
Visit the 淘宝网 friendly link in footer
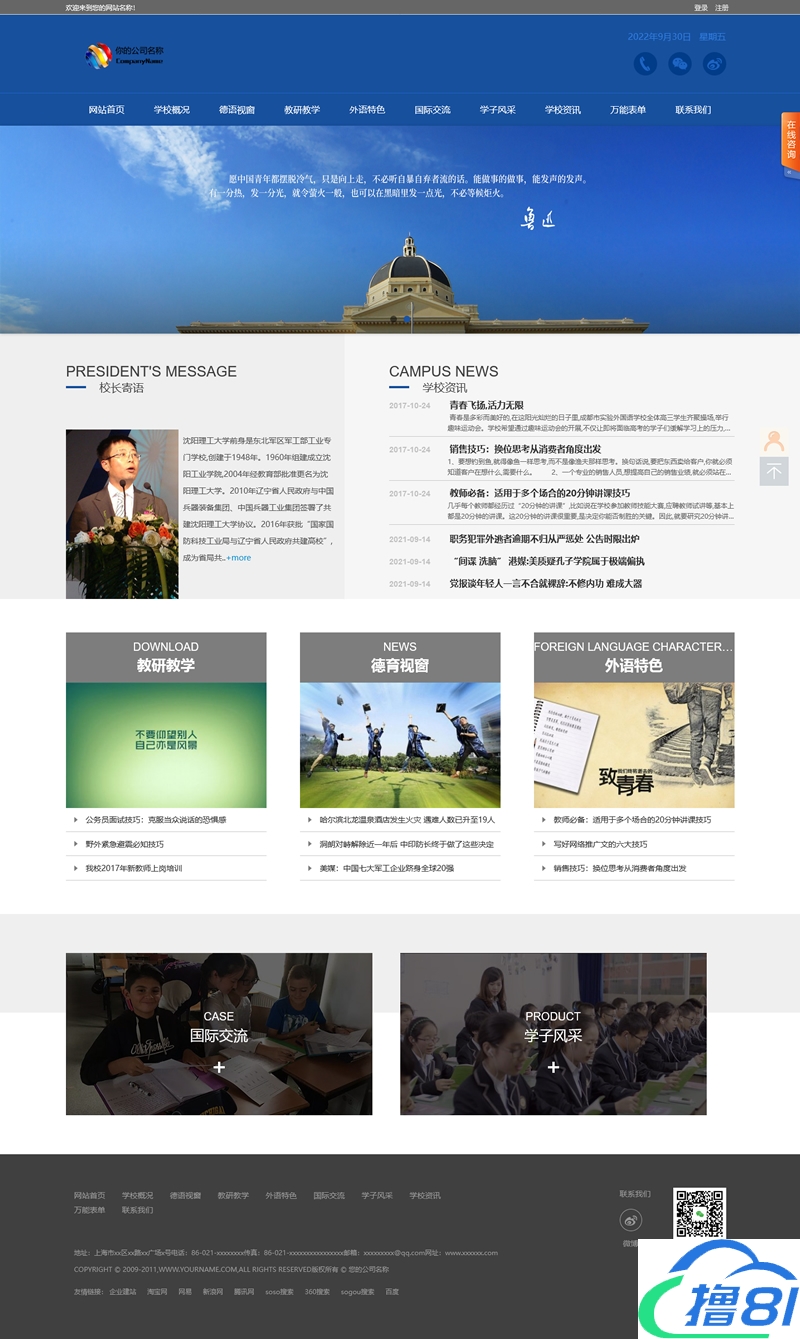coord(157,1292)
